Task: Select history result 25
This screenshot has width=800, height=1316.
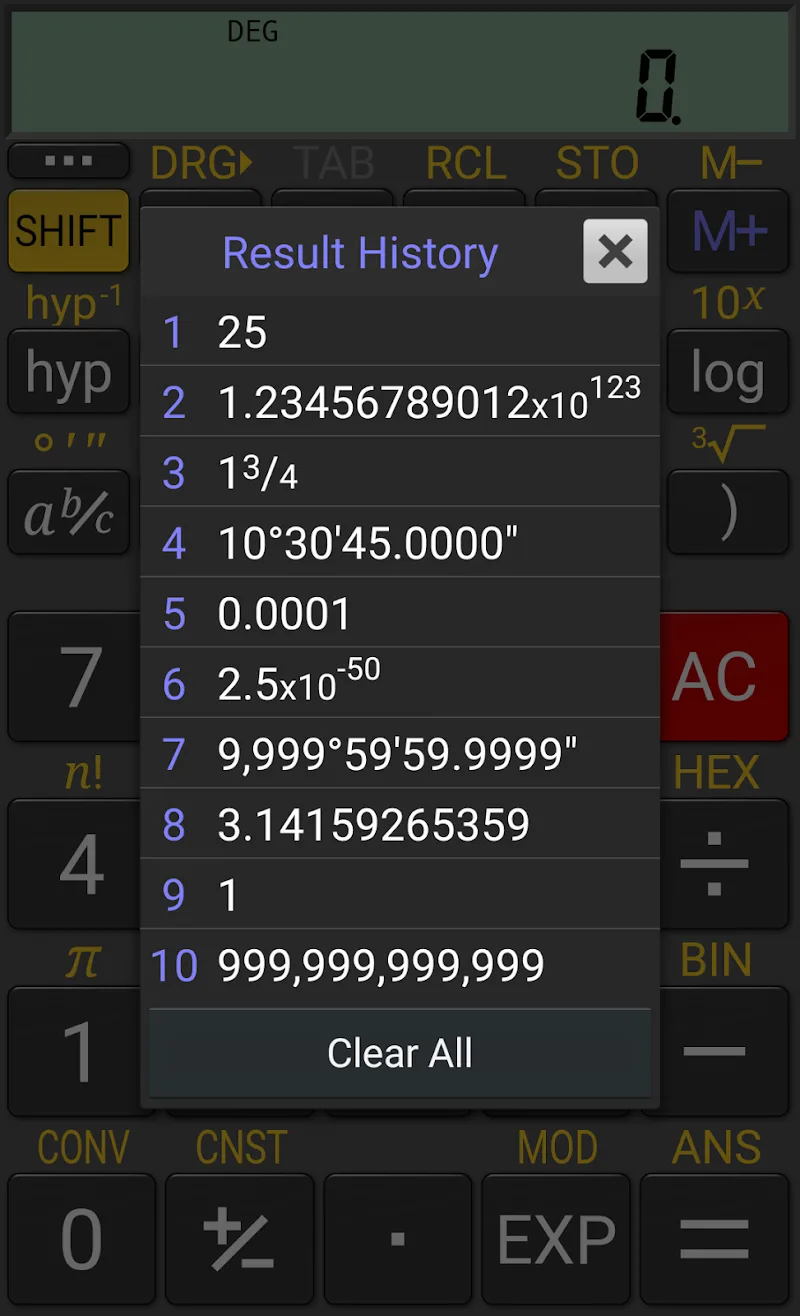Action: pos(400,331)
